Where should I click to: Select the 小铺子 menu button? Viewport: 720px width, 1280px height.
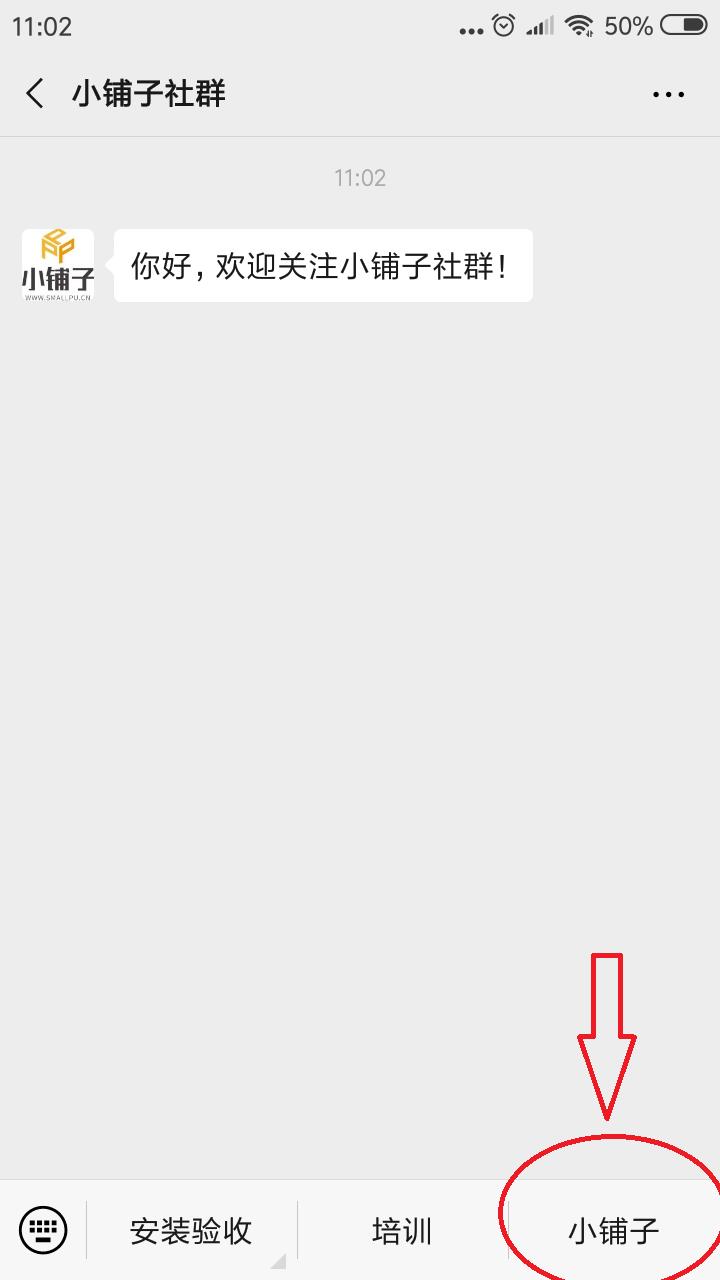coord(613,1230)
